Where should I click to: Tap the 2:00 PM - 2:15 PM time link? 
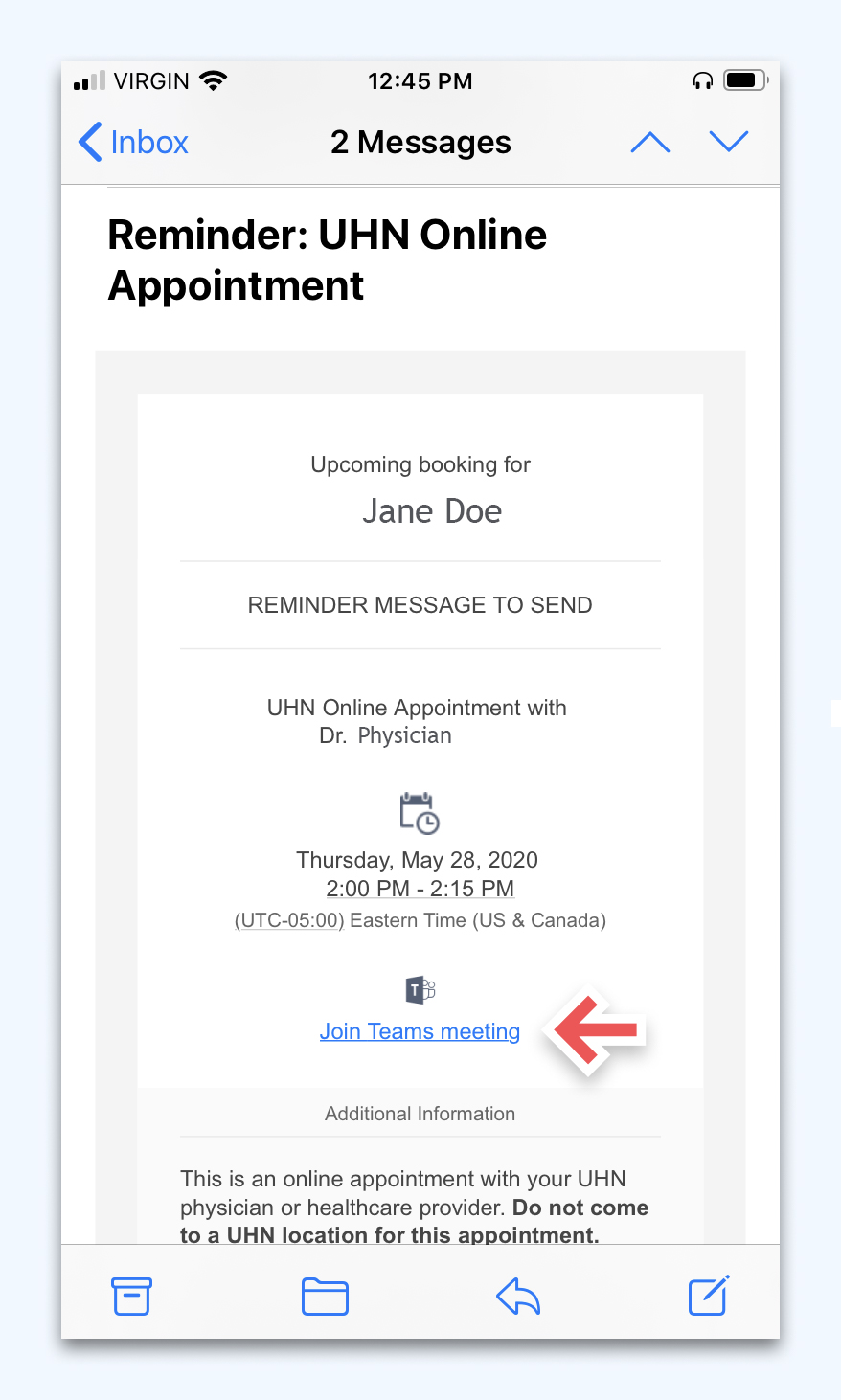420,889
